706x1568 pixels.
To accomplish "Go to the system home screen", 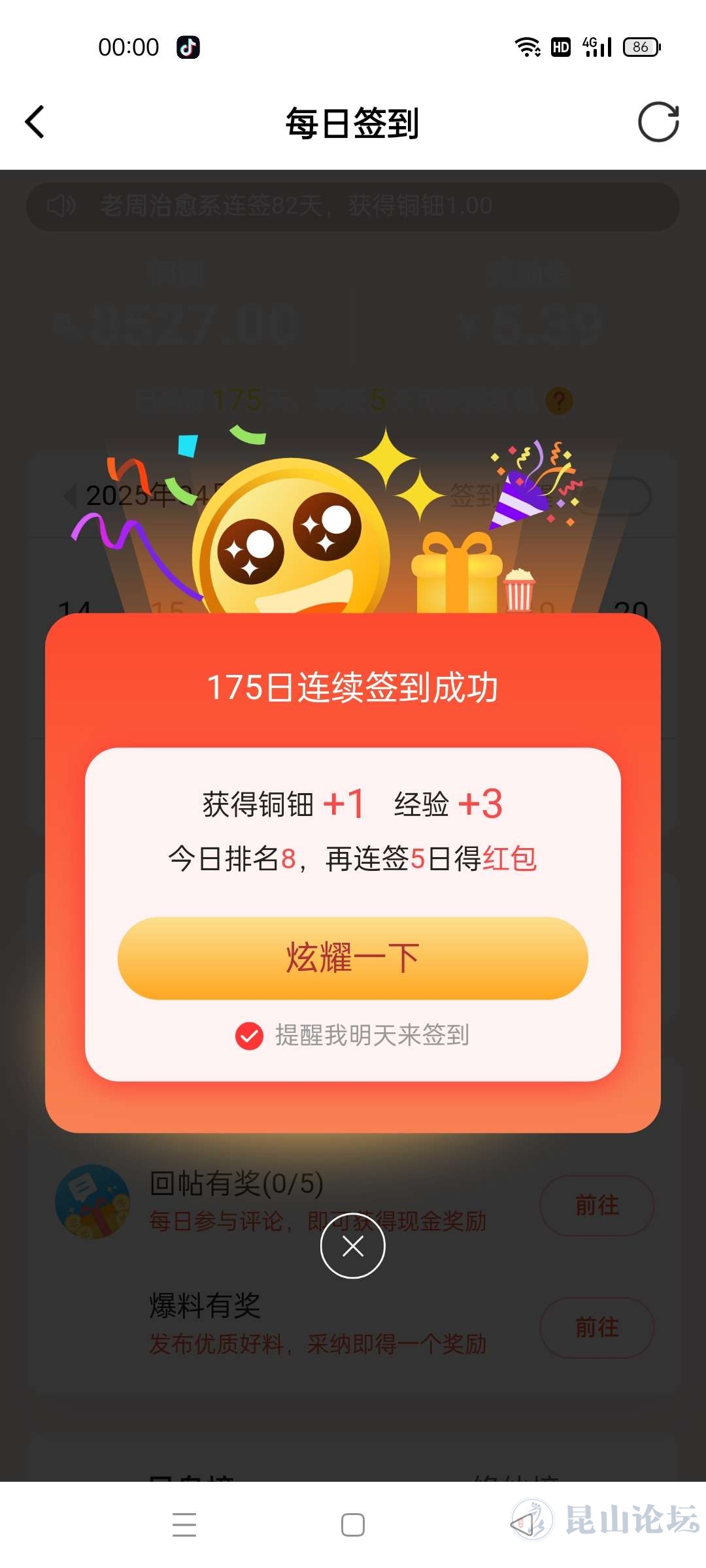I will tap(352, 1525).
